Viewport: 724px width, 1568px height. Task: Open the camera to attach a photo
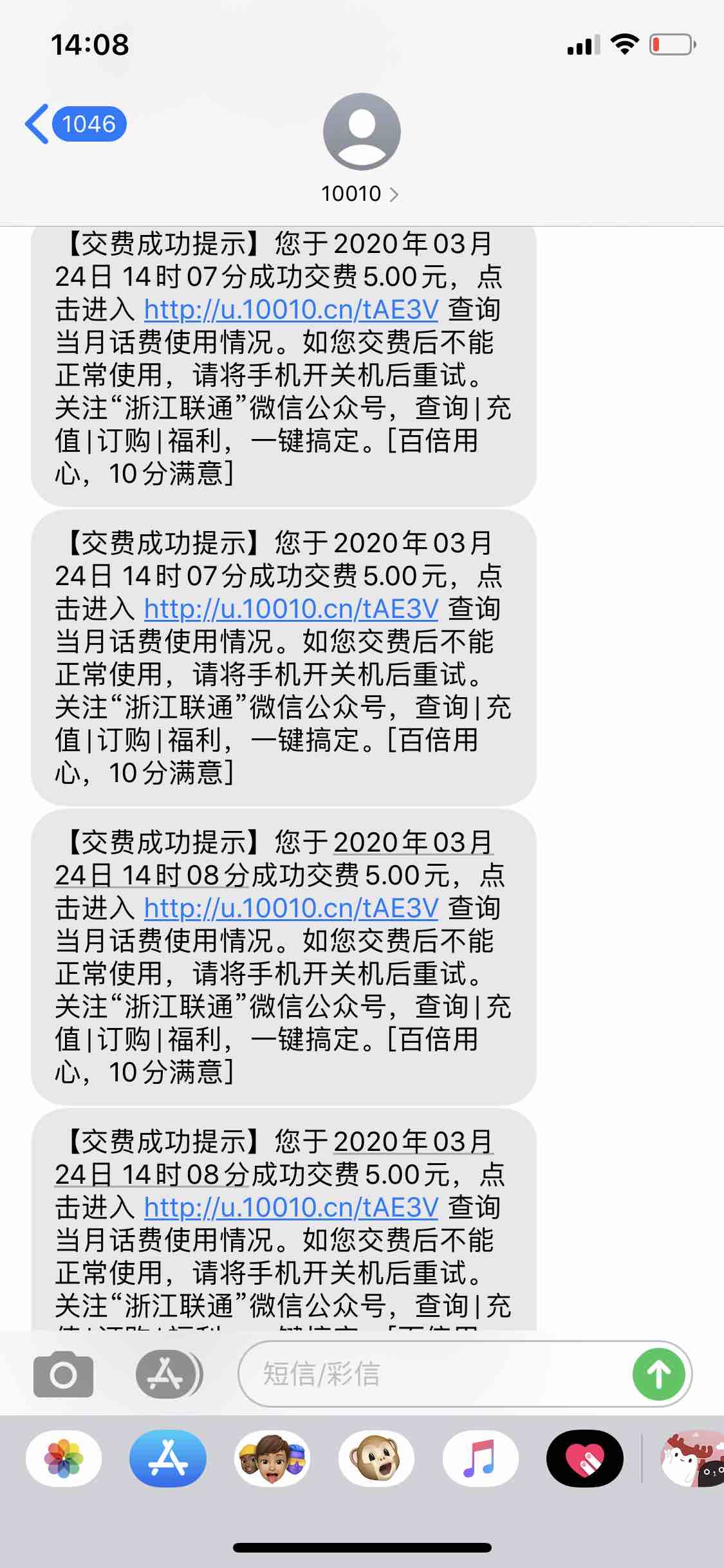63,1374
